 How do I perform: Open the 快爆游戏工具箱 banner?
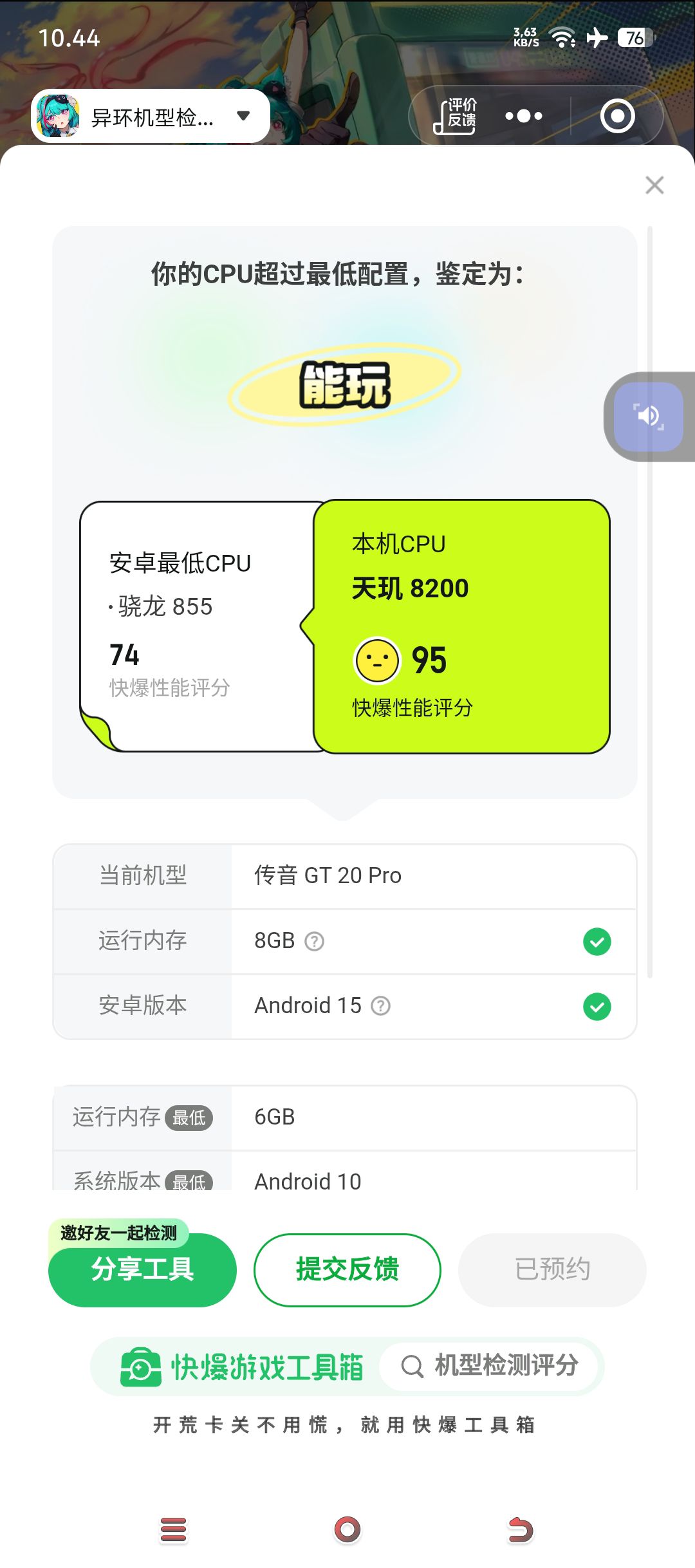click(242, 1367)
